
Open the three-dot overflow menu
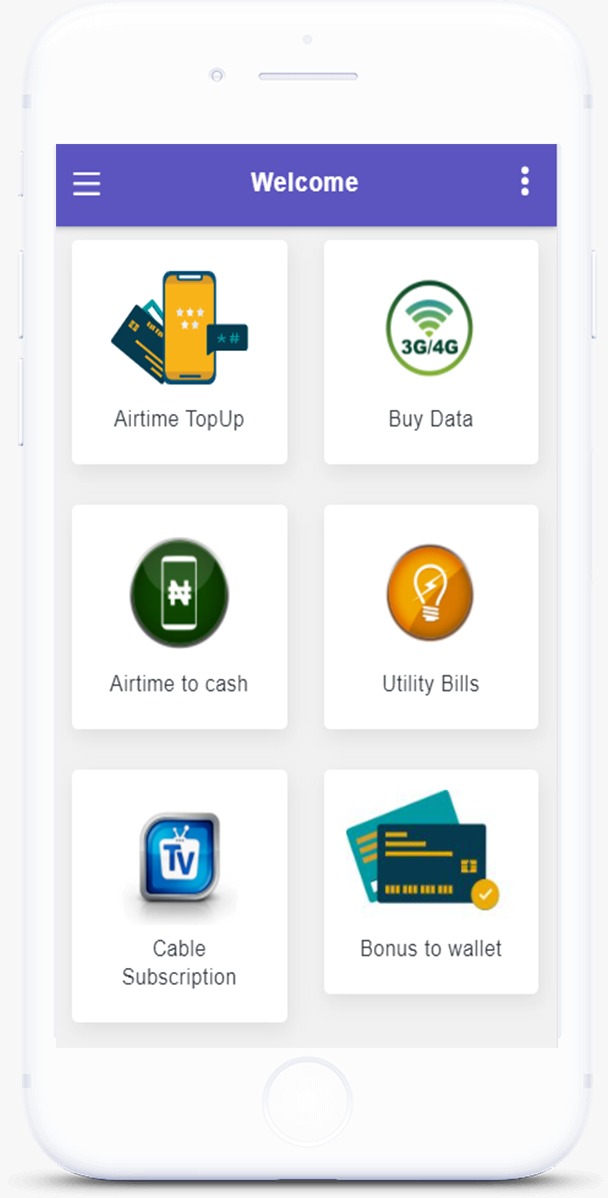[x=524, y=182]
